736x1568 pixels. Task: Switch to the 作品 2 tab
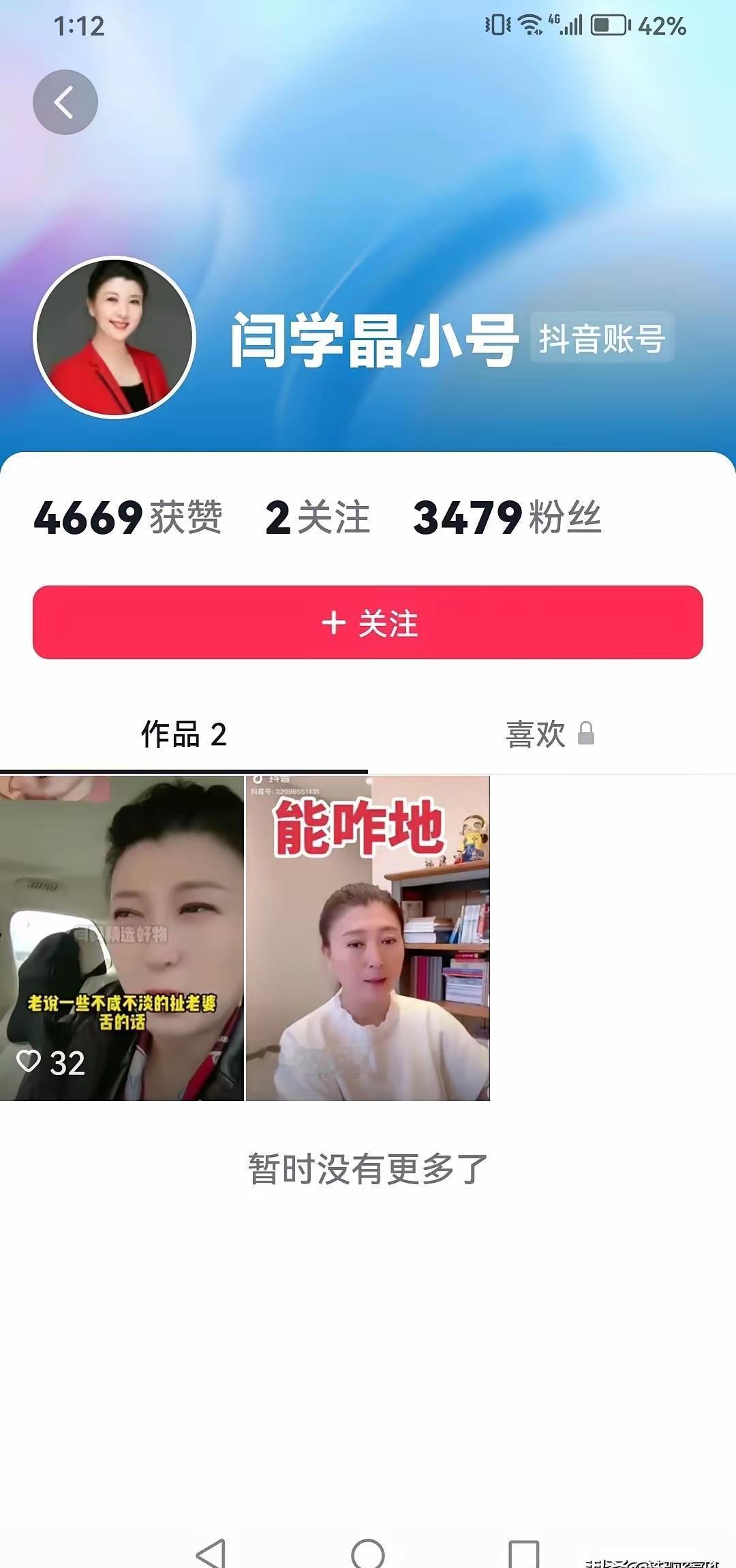[183, 732]
